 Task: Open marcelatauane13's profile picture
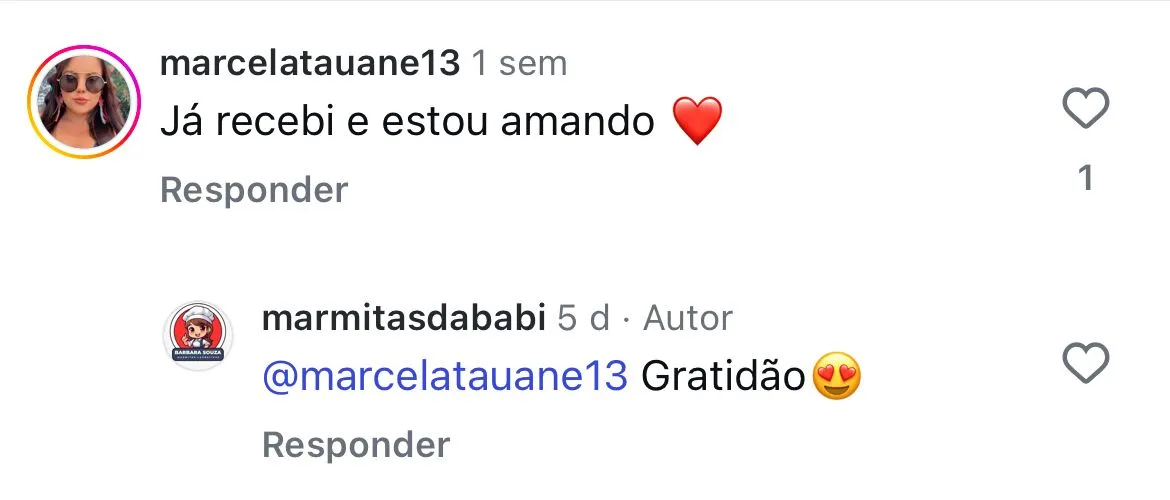(x=84, y=102)
